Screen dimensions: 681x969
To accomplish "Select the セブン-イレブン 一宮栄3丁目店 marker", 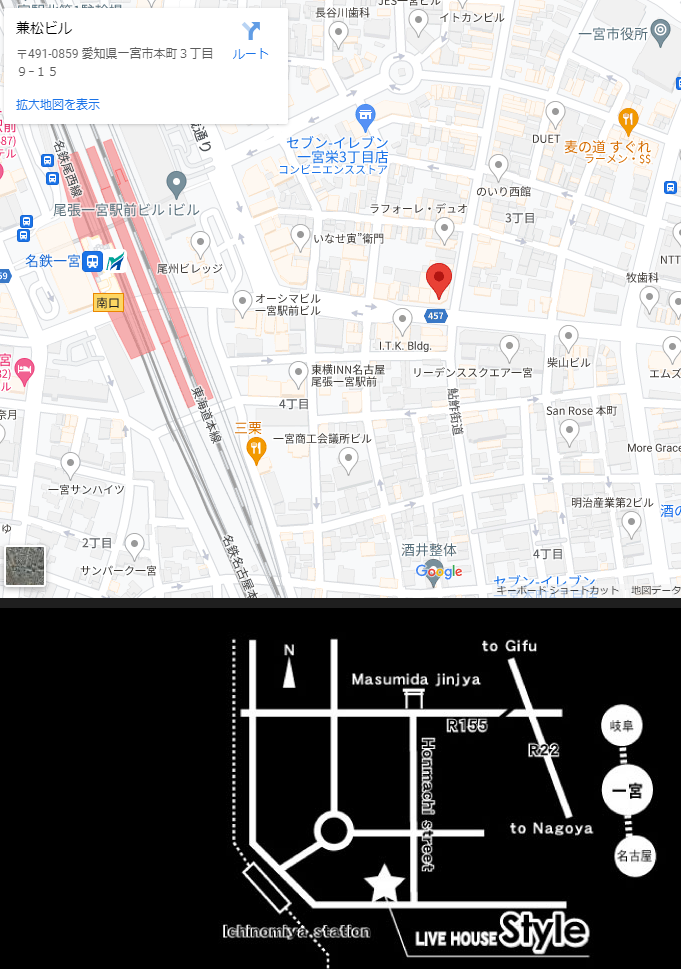I will (364, 115).
